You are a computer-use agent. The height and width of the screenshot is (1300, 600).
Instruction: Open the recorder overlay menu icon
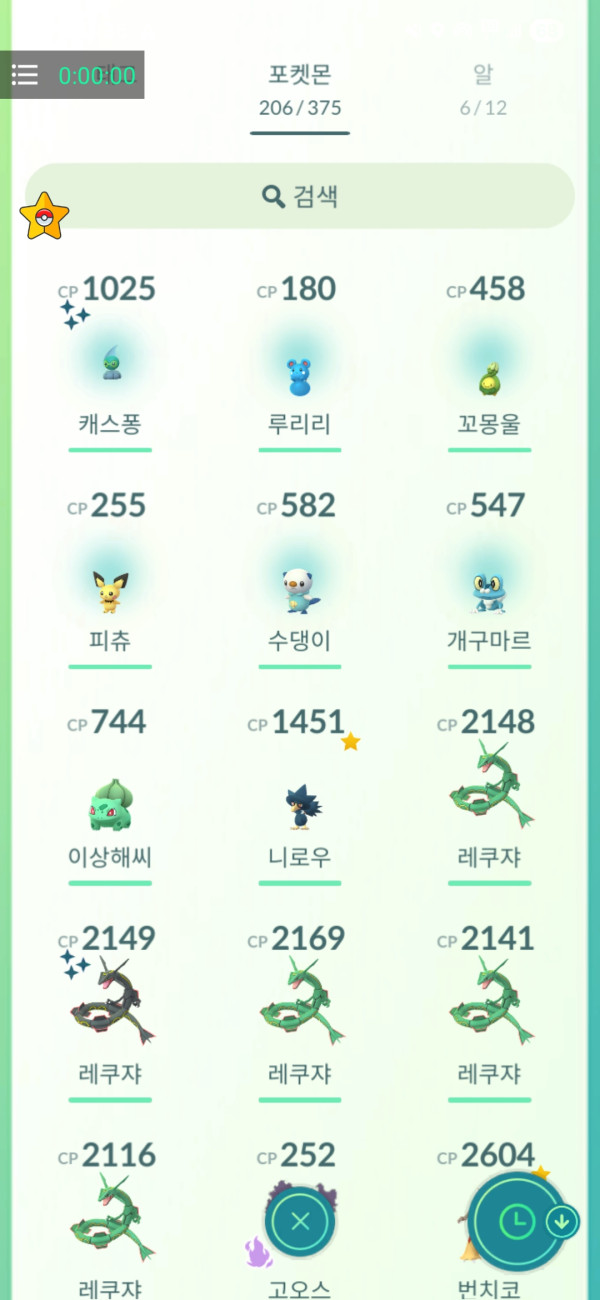tap(25, 75)
